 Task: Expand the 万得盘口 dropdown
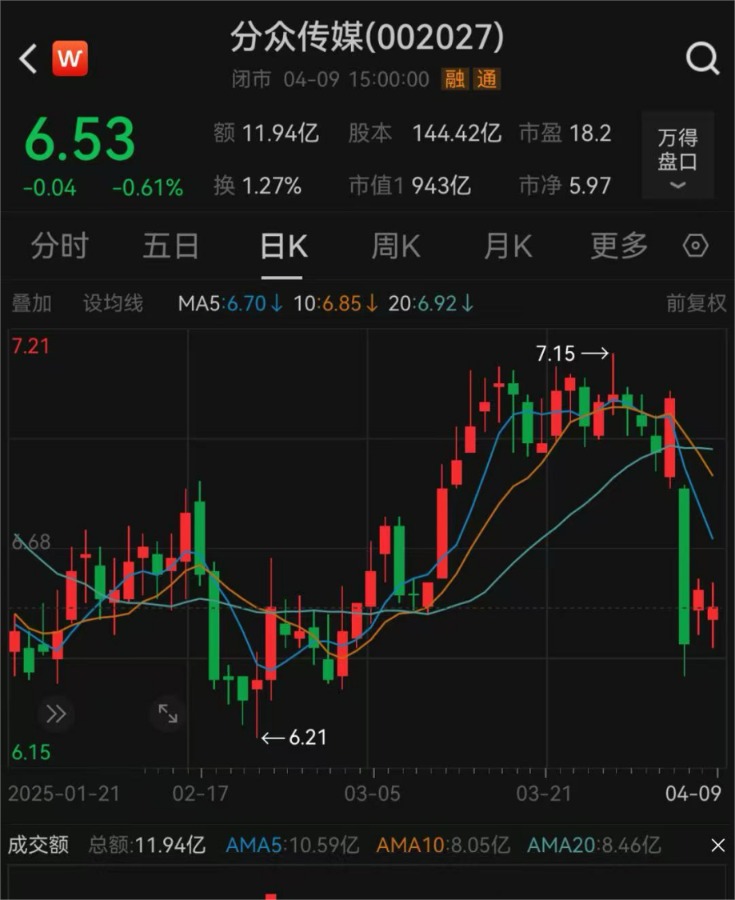point(678,157)
